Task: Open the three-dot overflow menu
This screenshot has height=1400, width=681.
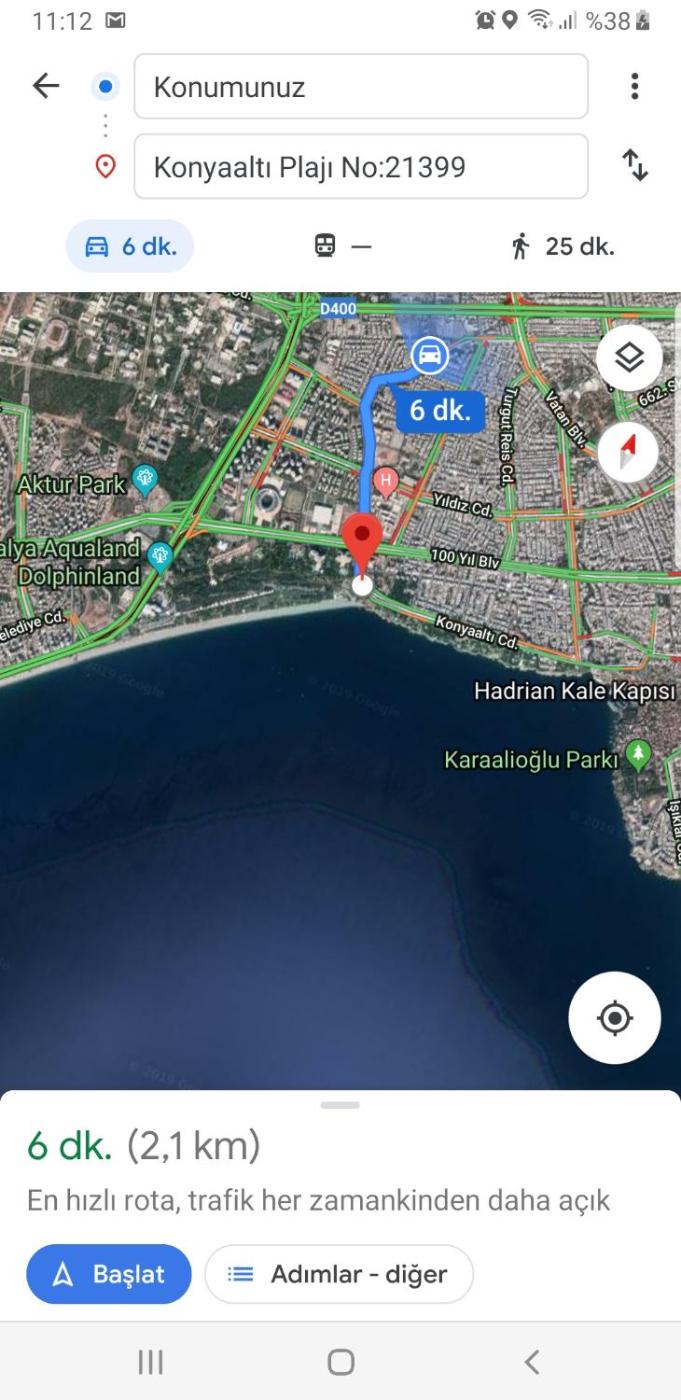Action: (634, 87)
